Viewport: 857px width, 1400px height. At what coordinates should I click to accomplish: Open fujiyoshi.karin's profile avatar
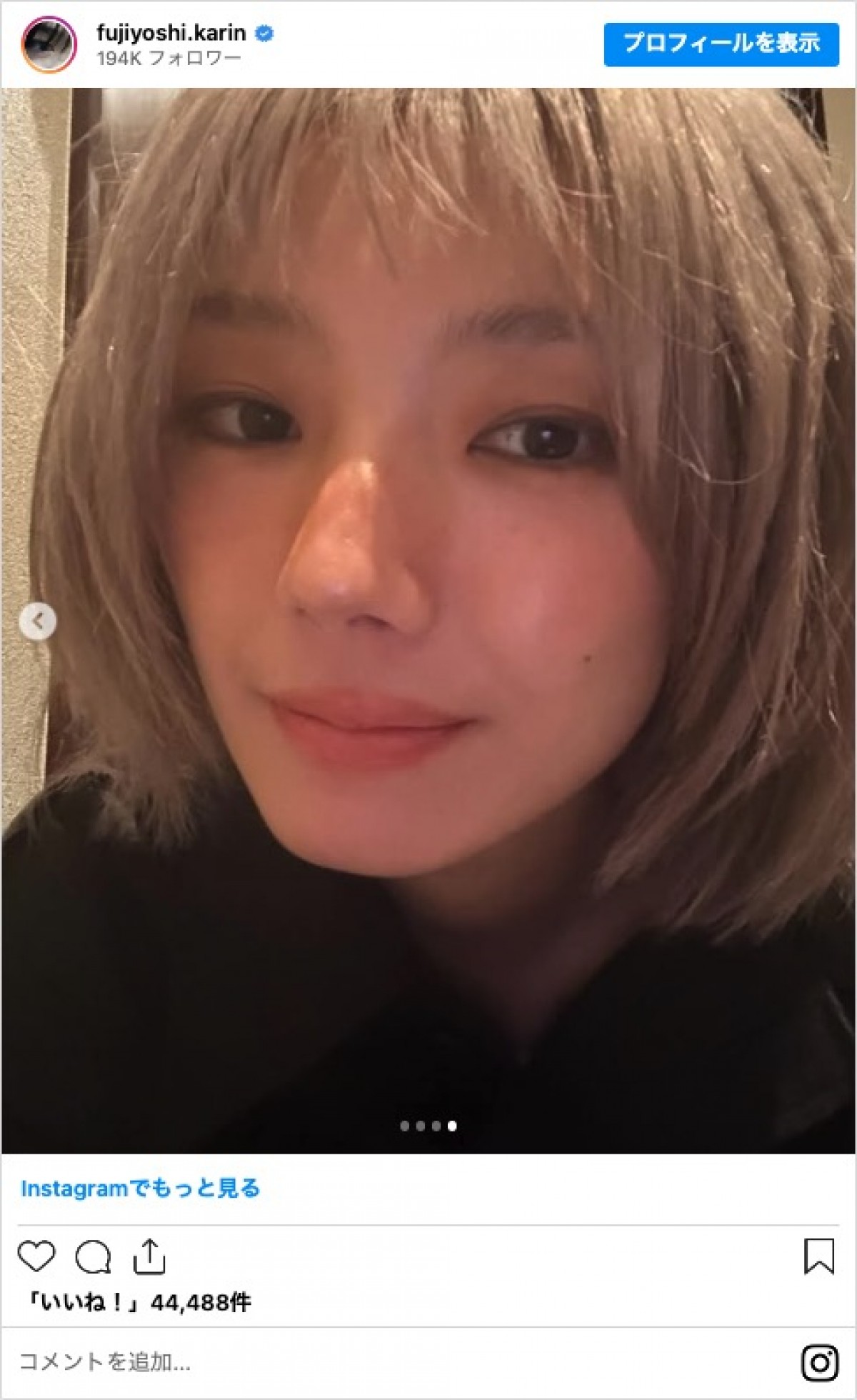point(49,44)
